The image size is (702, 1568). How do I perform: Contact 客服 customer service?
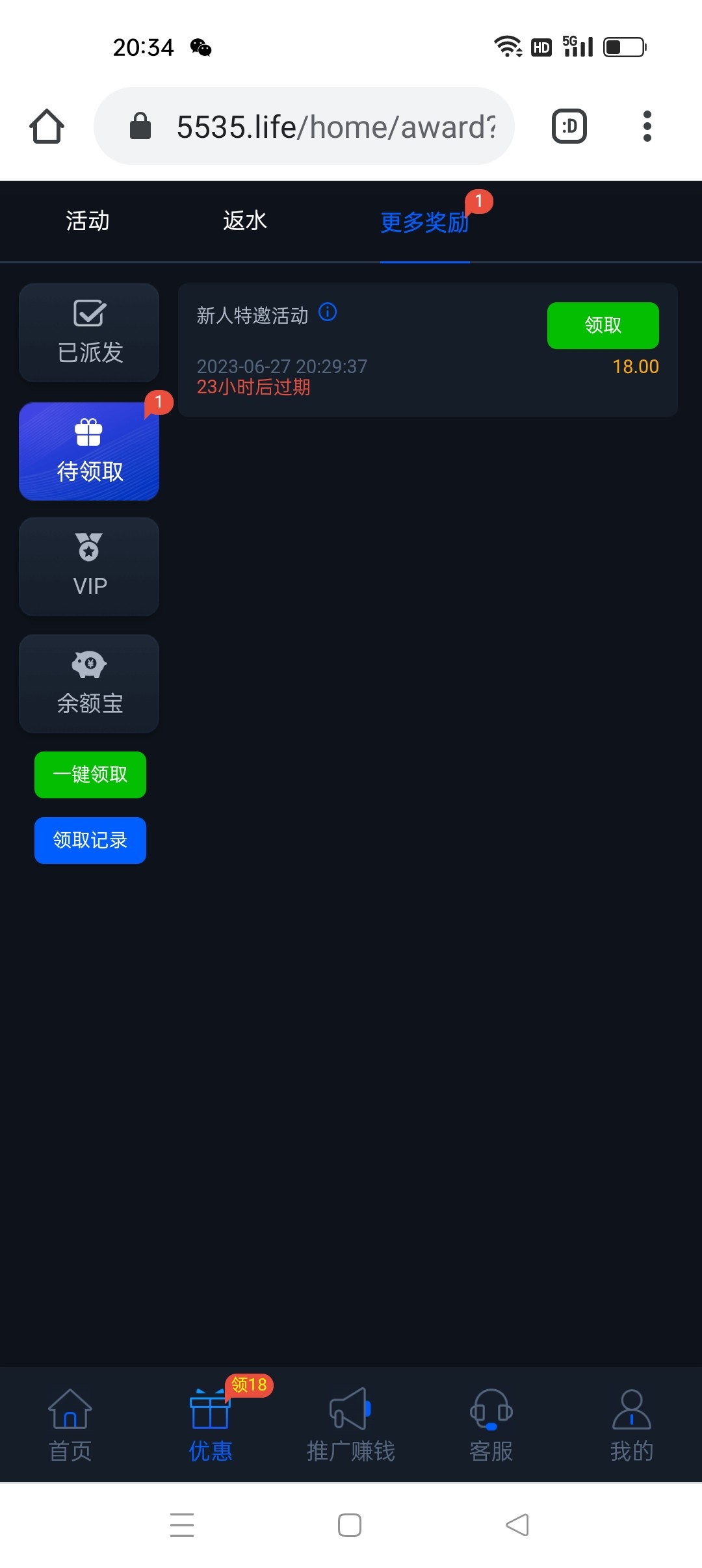pos(491,1425)
